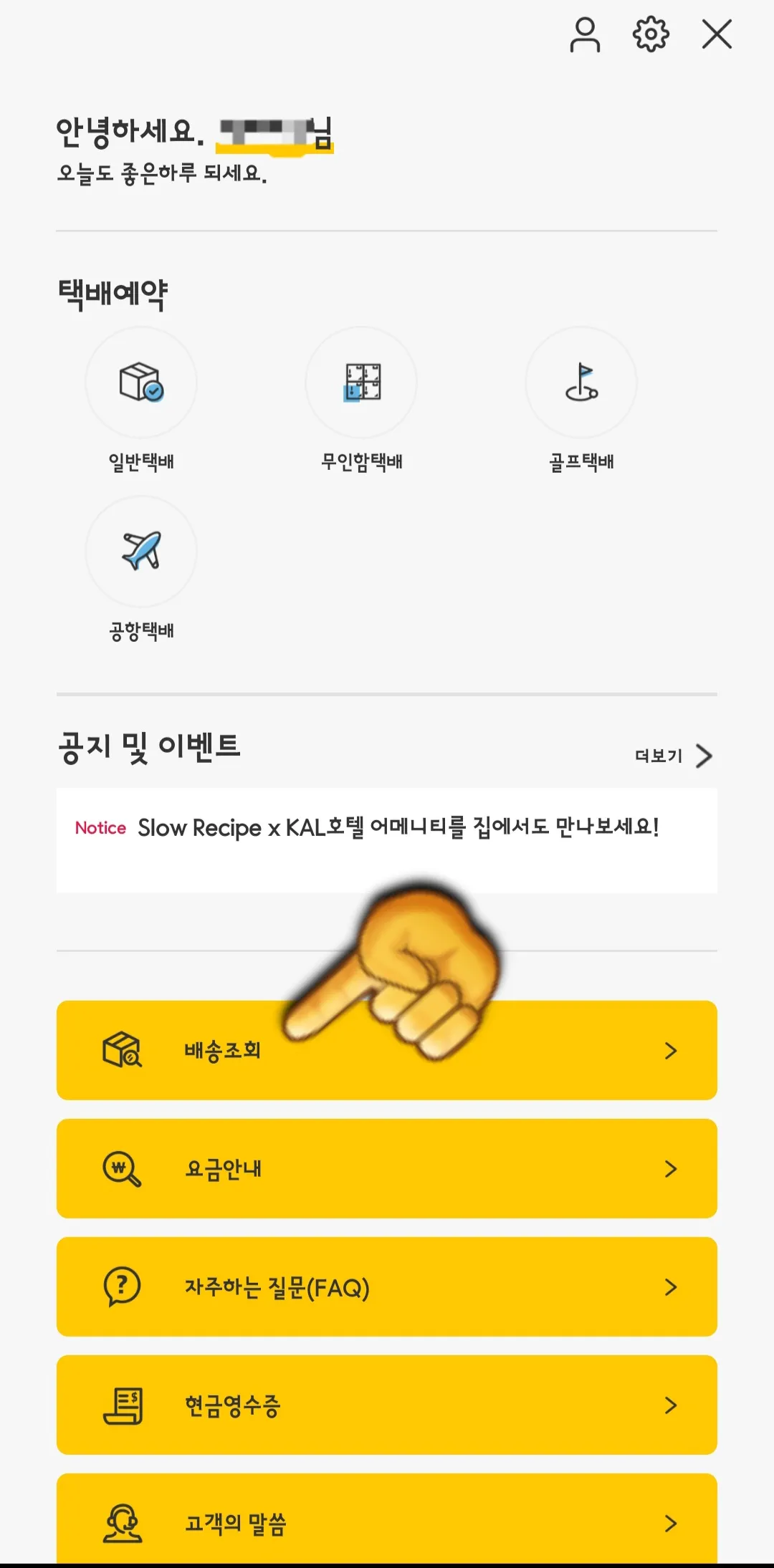Click the receipt icon next to 현금영수증
Viewport: 774px width, 1568px height.
[123, 1405]
